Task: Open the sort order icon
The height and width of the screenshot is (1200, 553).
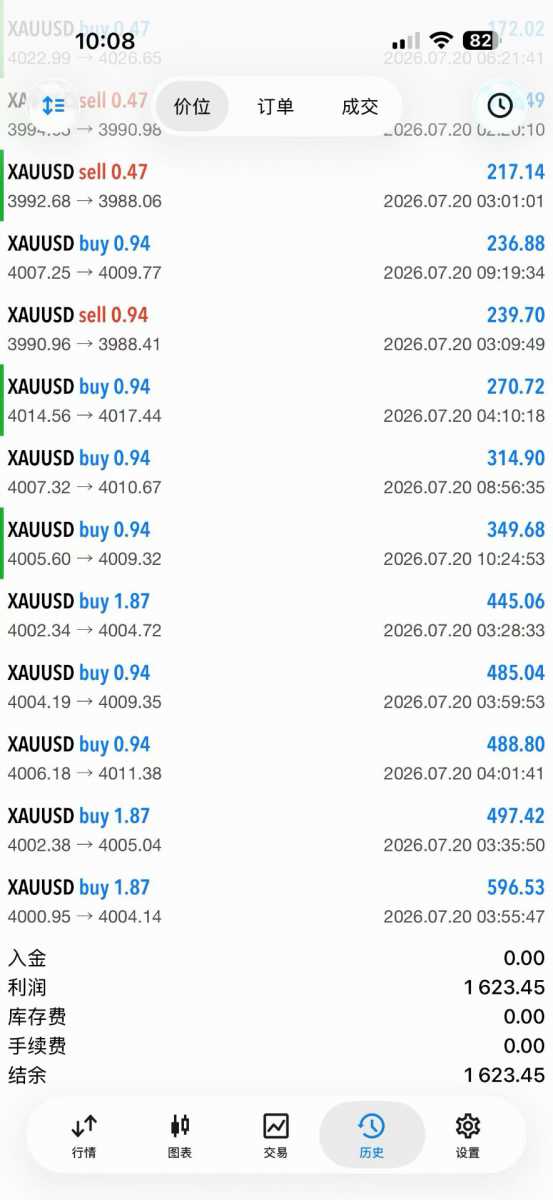Action: [x=53, y=105]
